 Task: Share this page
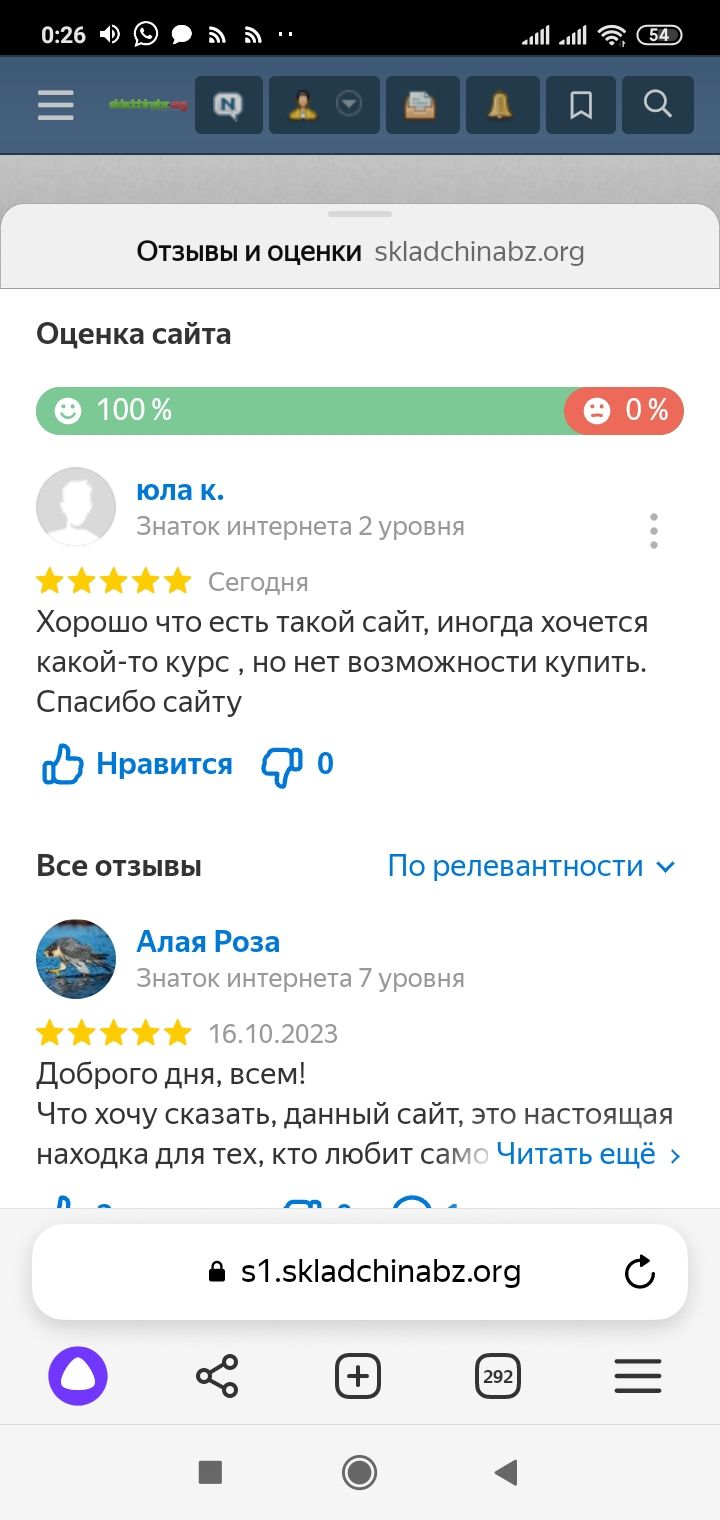tap(217, 1377)
